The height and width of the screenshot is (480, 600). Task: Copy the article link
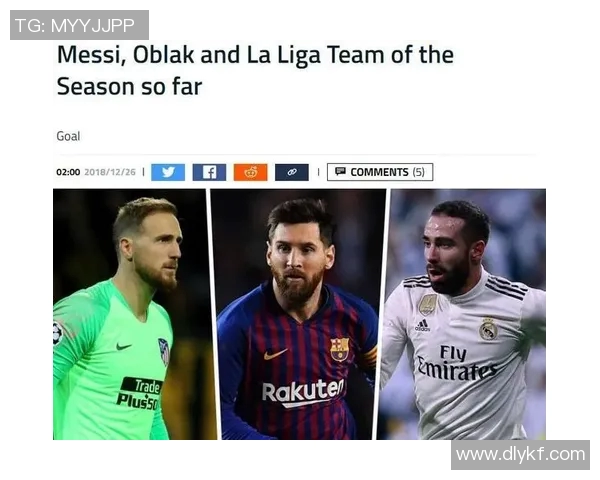tap(291, 172)
